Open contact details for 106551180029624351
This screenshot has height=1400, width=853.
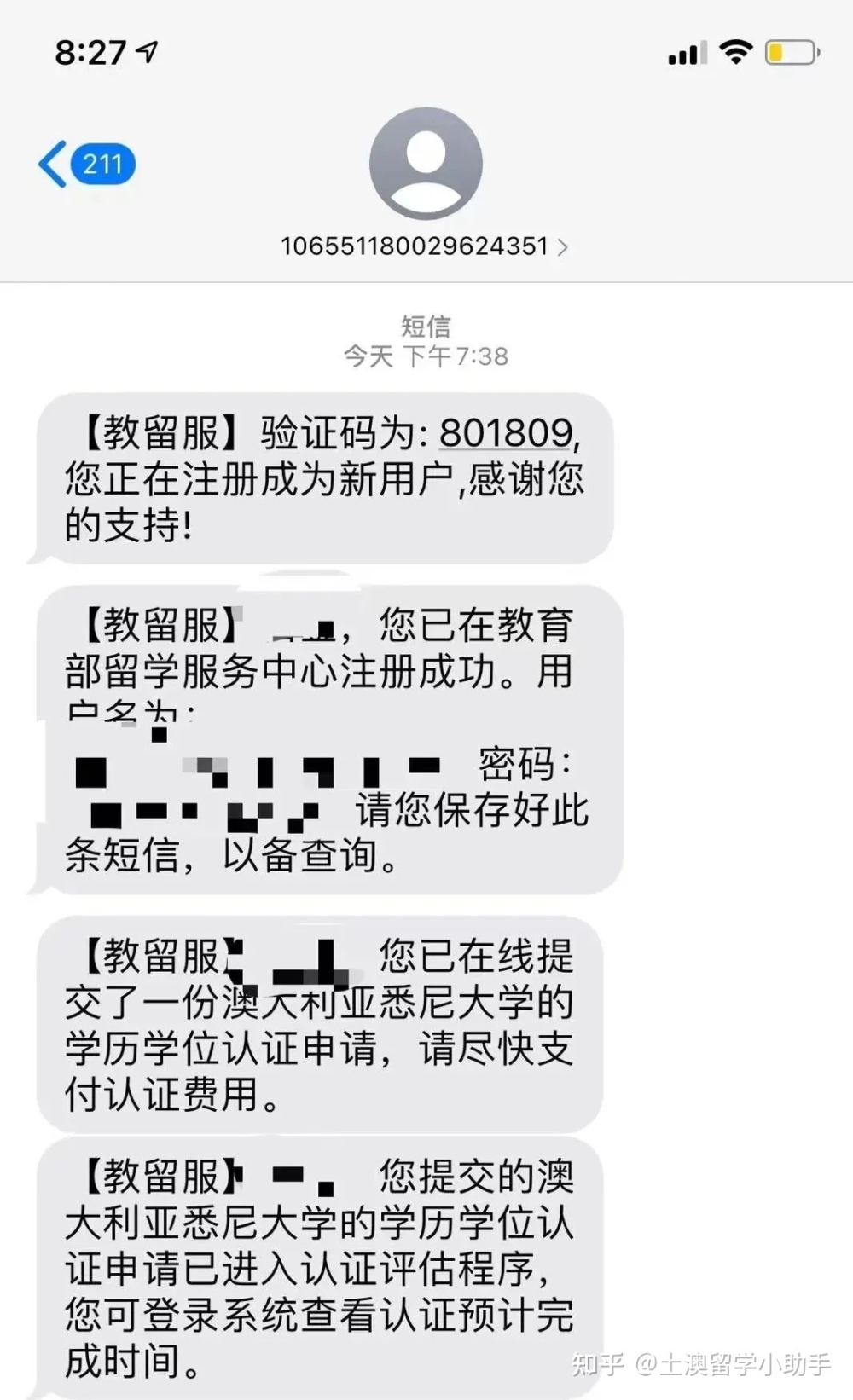pyautogui.click(x=424, y=246)
